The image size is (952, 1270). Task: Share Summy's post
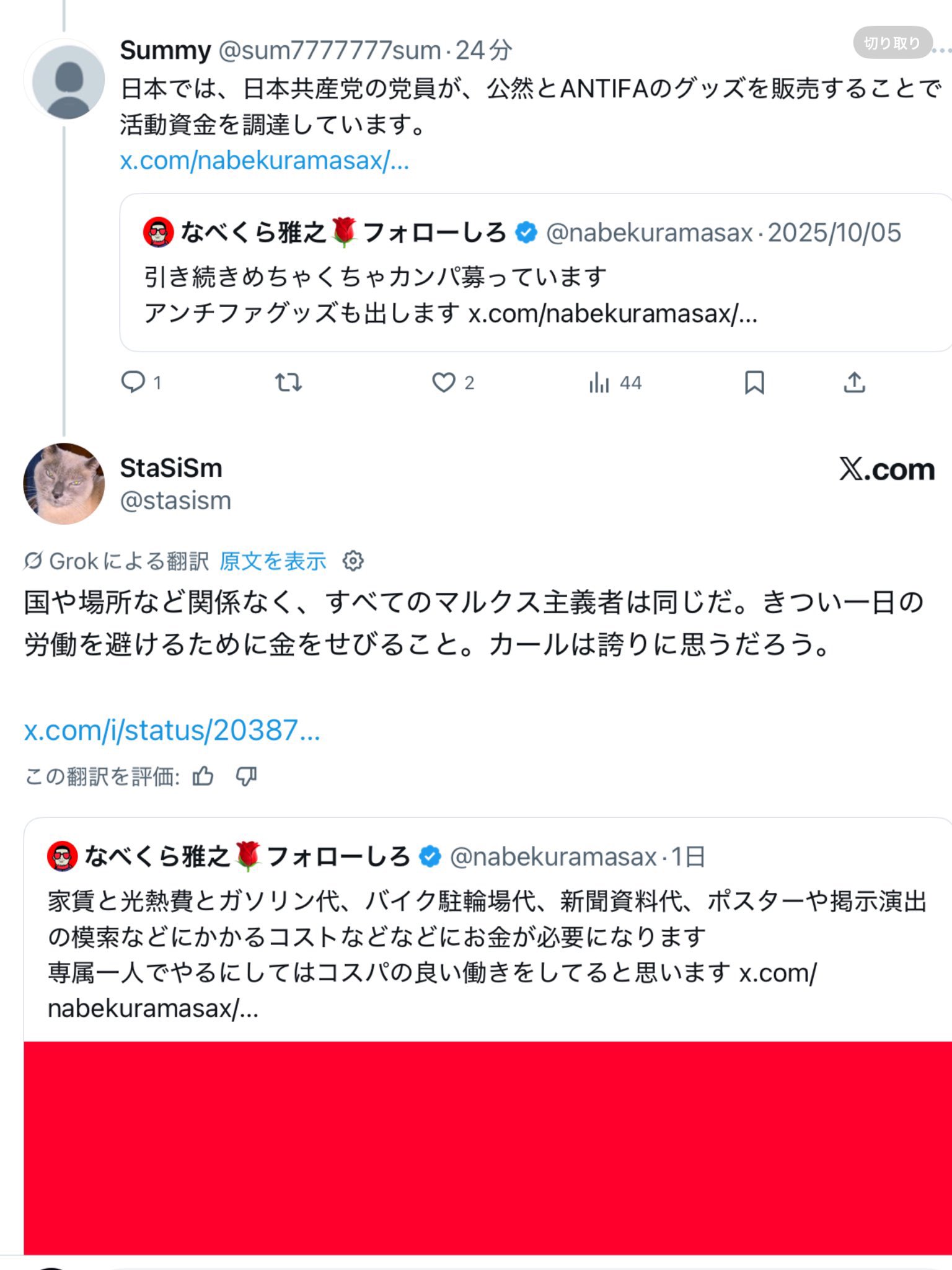click(854, 382)
